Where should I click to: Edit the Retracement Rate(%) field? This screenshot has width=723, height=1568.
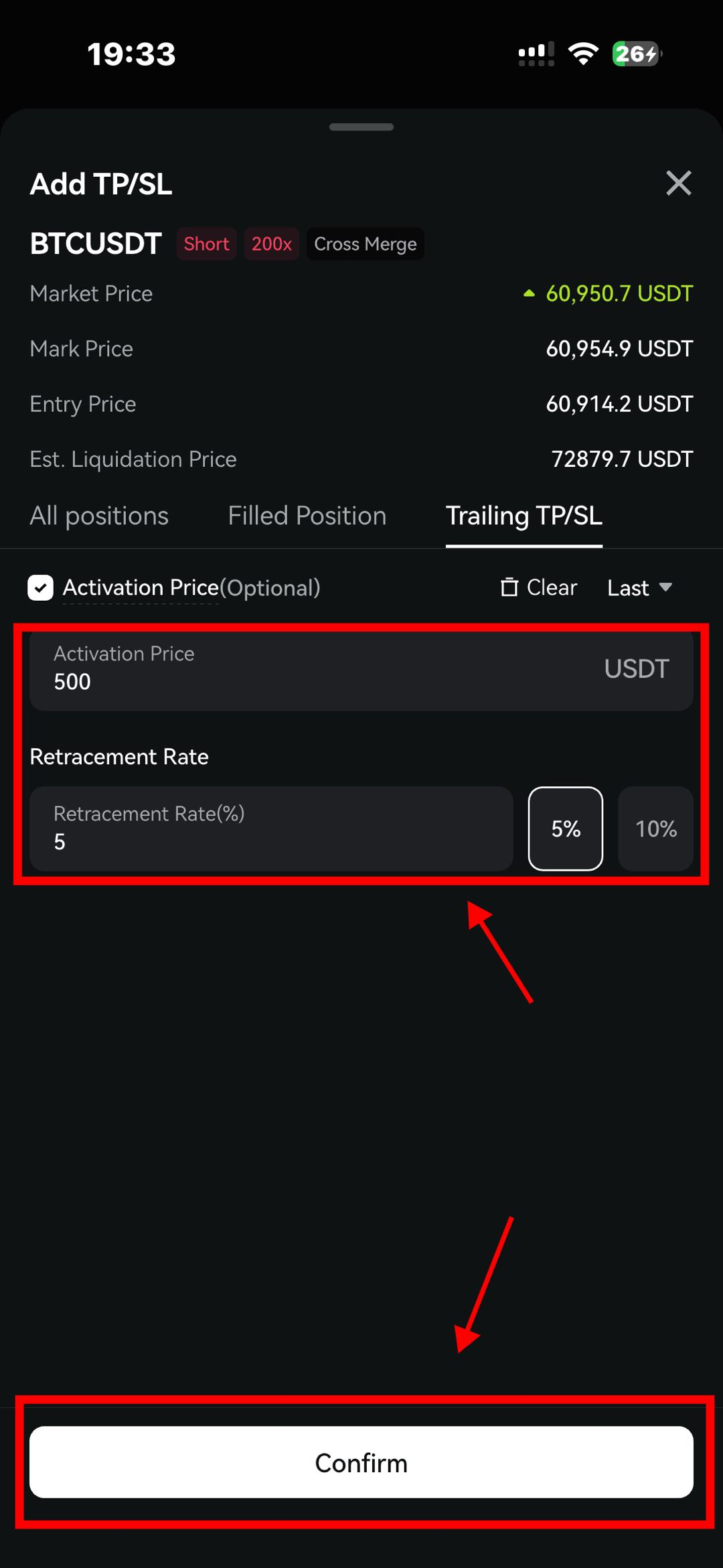coord(271,829)
